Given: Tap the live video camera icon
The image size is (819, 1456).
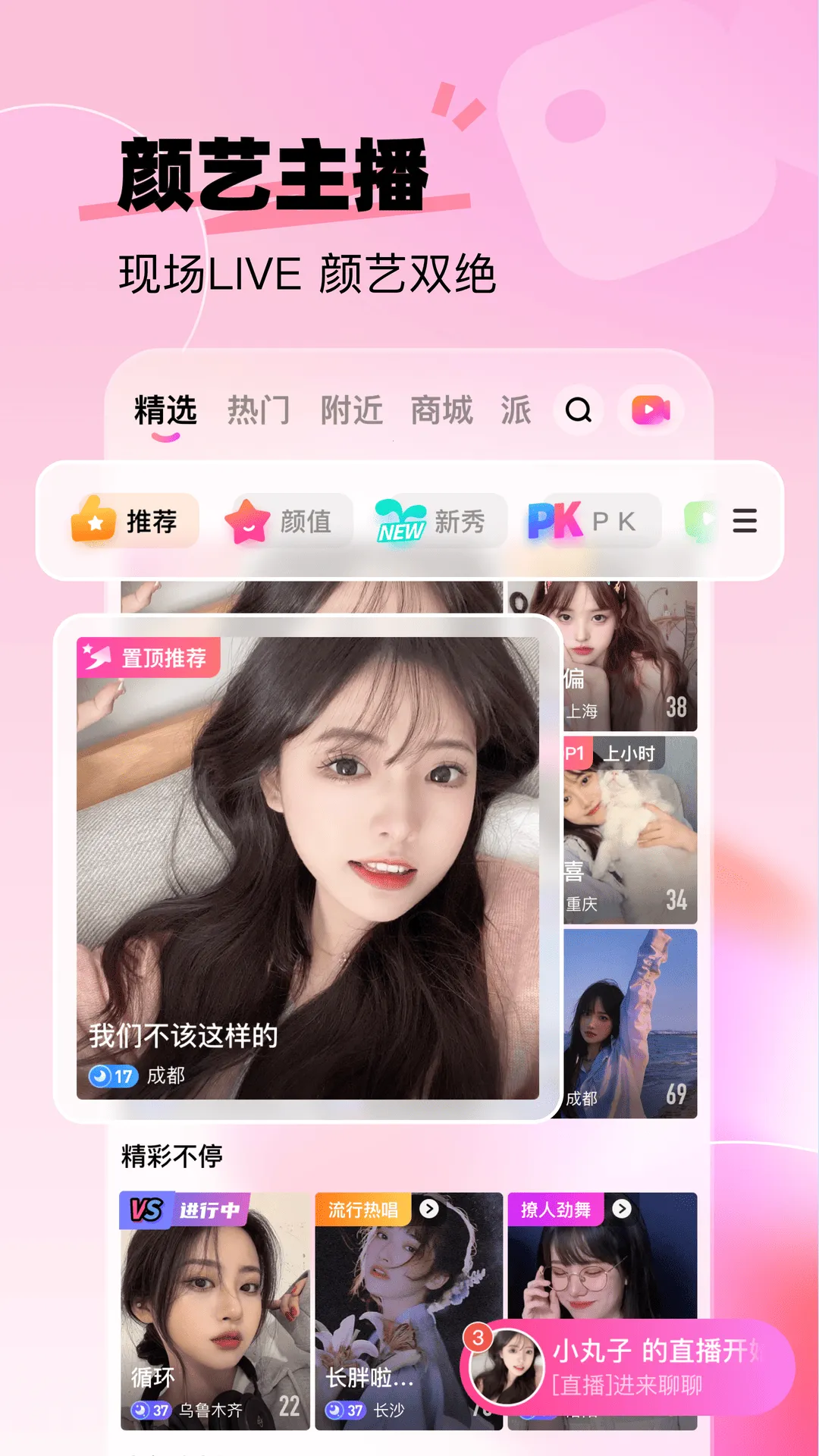Looking at the screenshot, I should [649, 410].
